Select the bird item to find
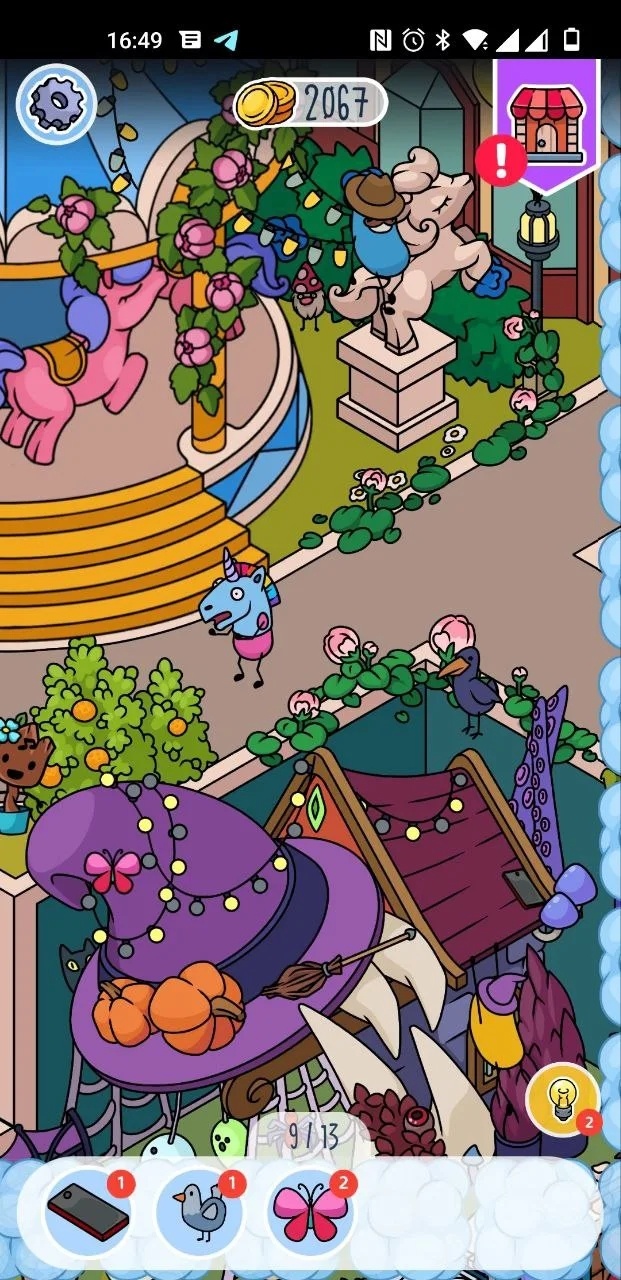621x1280 pixels. point(199,1212)
